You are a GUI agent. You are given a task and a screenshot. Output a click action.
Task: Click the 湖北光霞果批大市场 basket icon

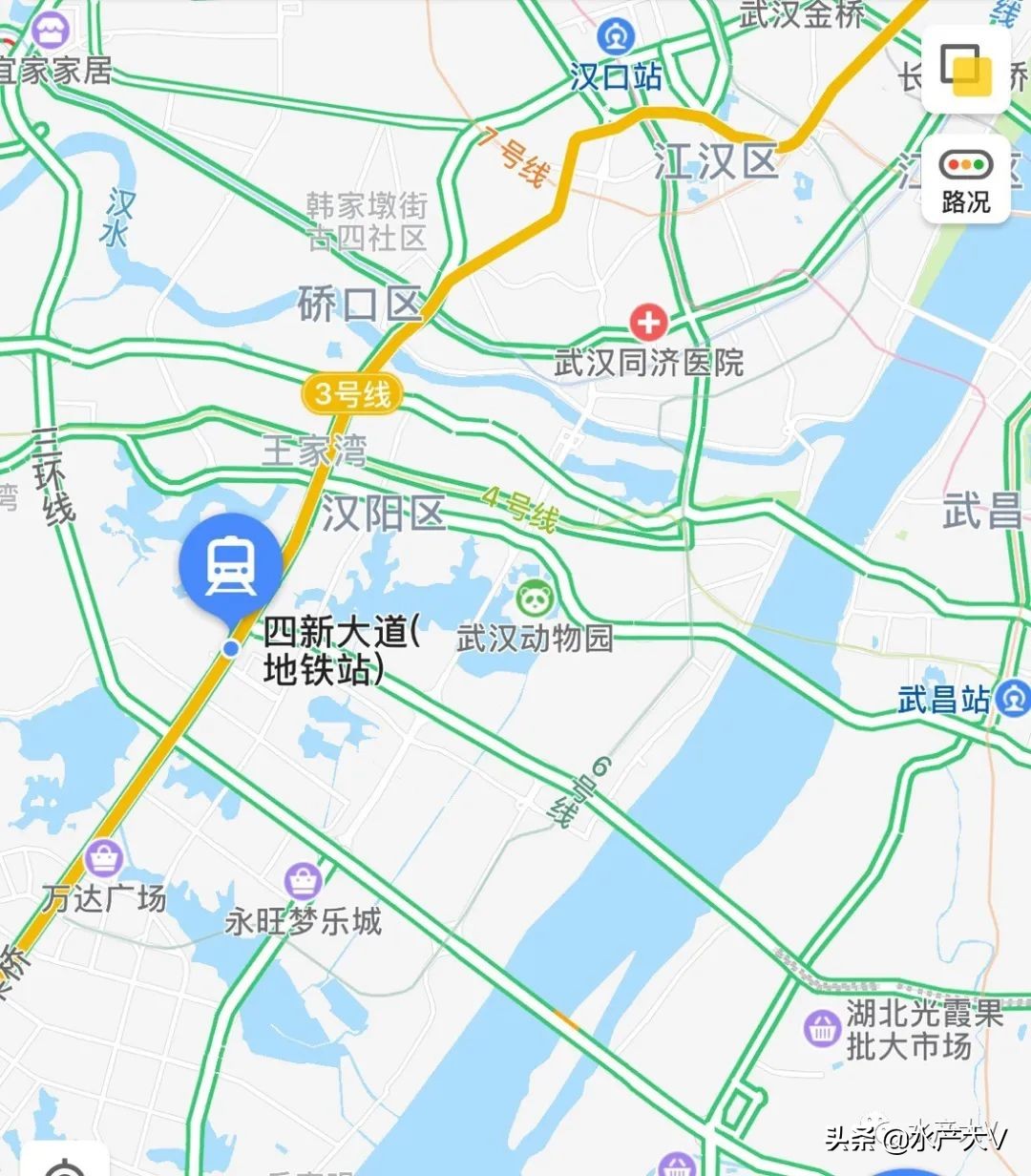[x=821, y=1027]
